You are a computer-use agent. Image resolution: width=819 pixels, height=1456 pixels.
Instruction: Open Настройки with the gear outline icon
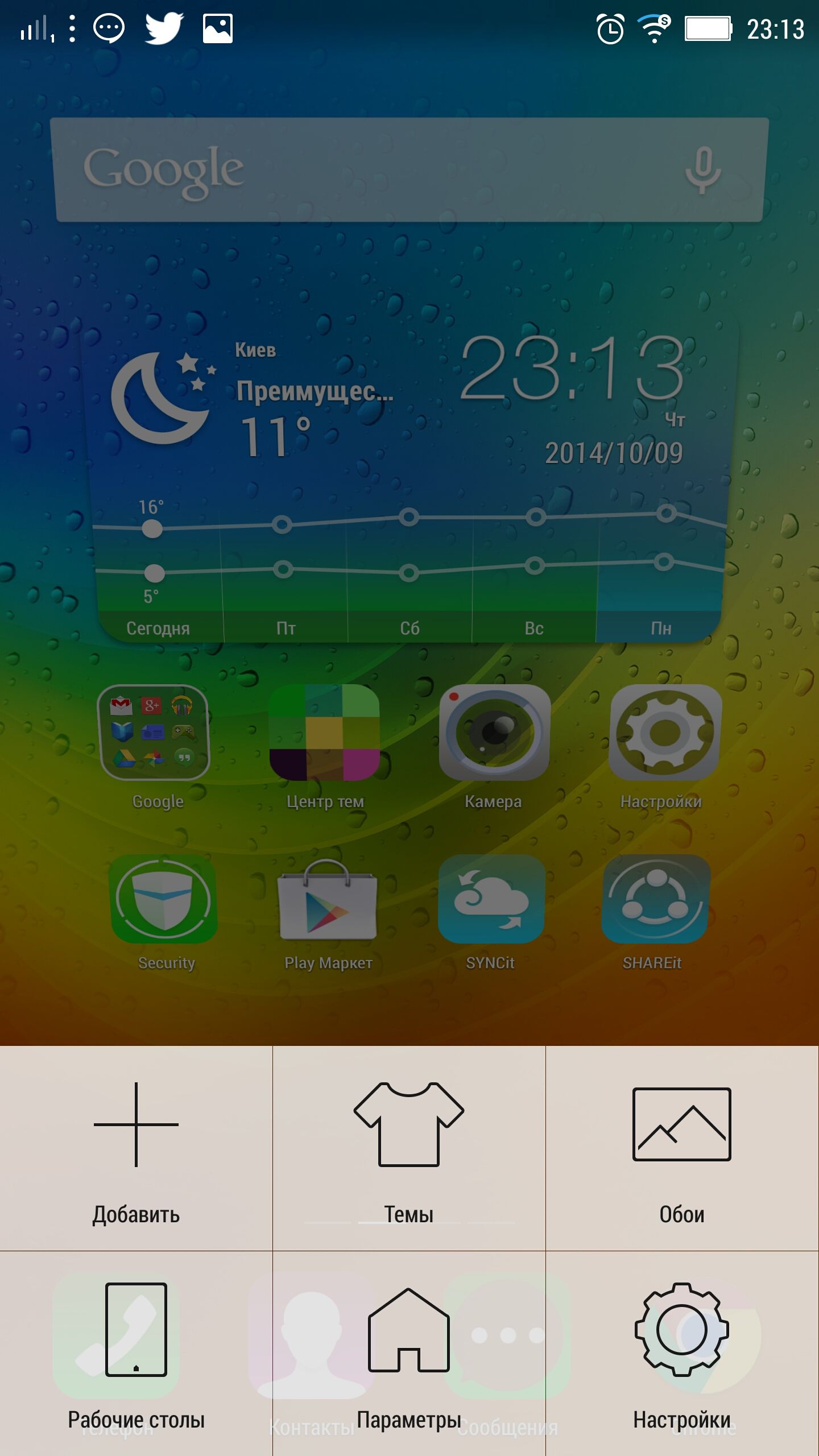coord(682,1354)
